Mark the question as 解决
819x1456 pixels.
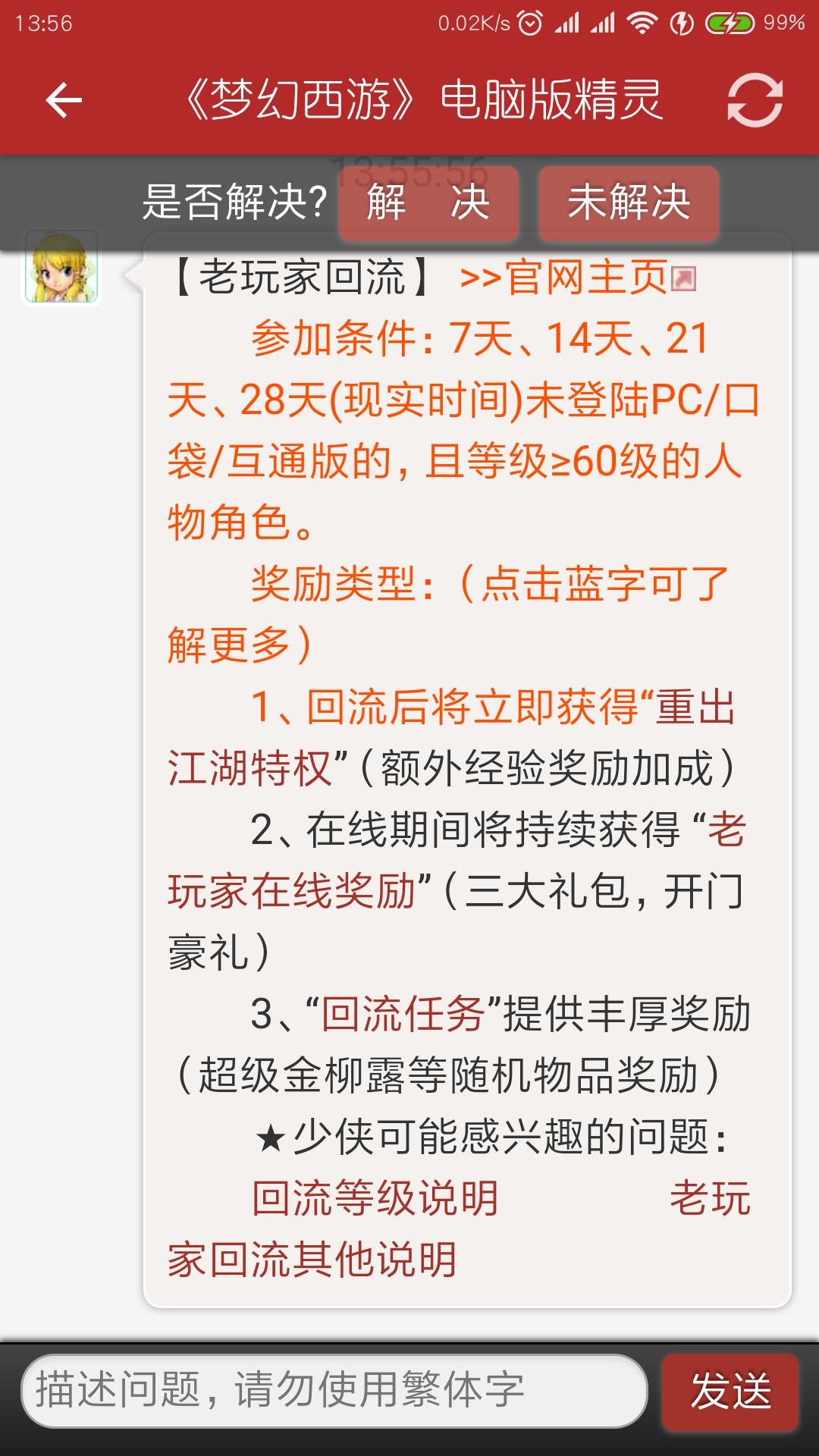[x=428, y=202]
